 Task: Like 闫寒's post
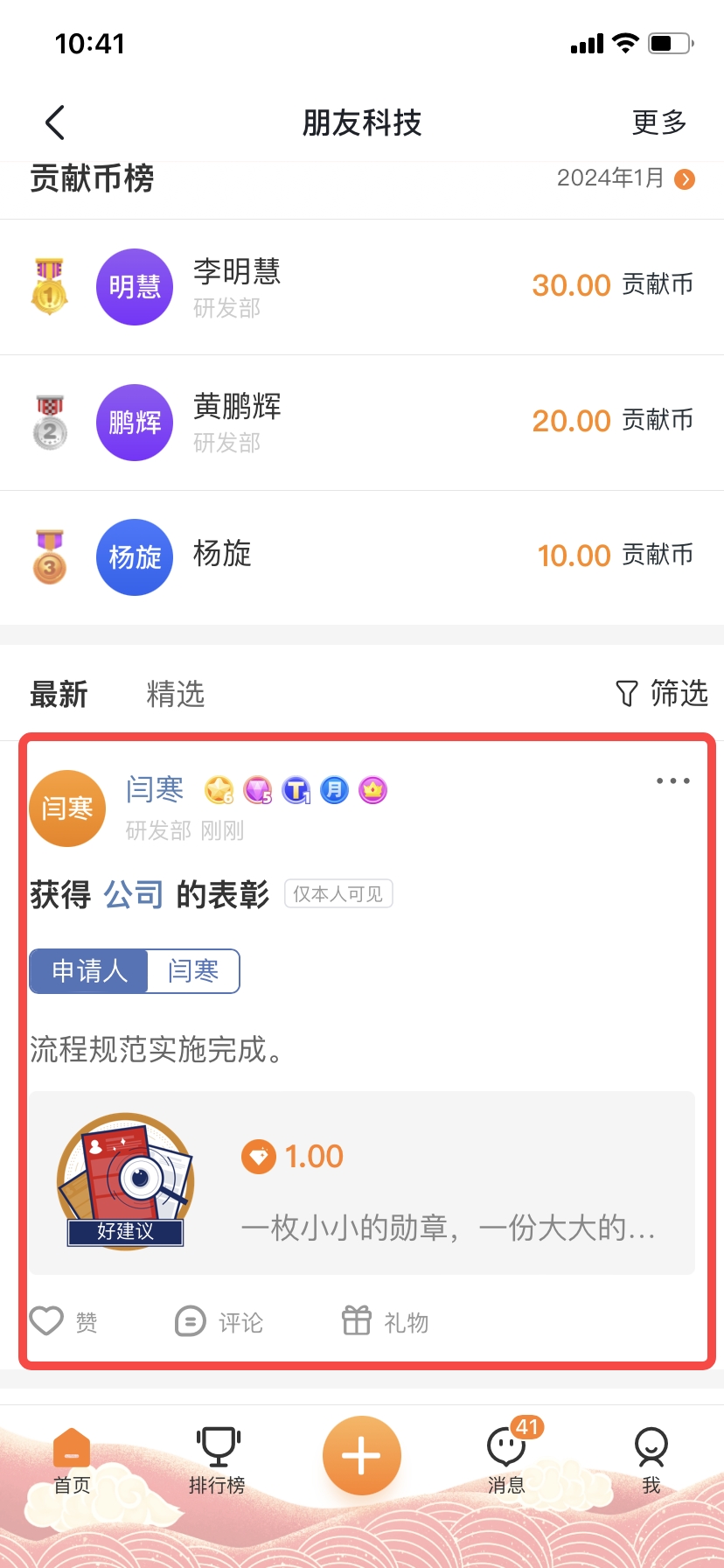tap(63, 1321)
